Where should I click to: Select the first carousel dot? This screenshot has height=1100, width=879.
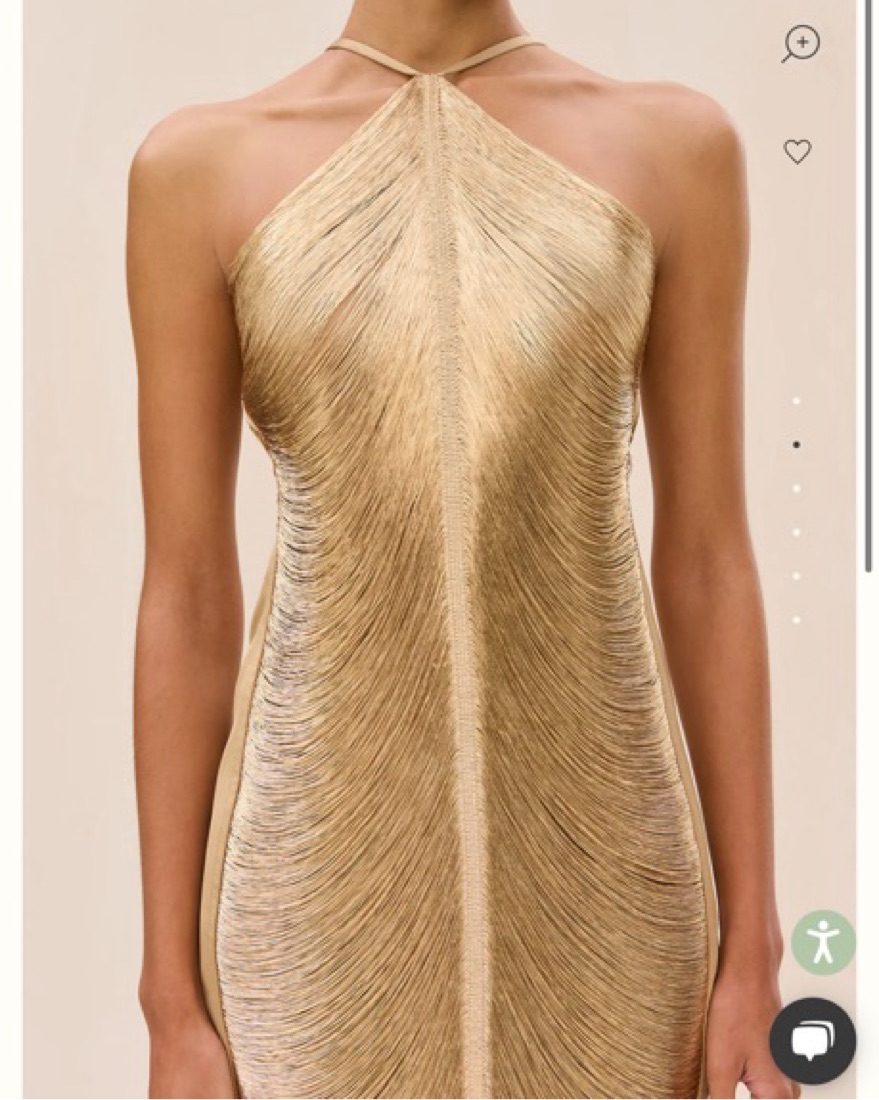tap(796, 399)
